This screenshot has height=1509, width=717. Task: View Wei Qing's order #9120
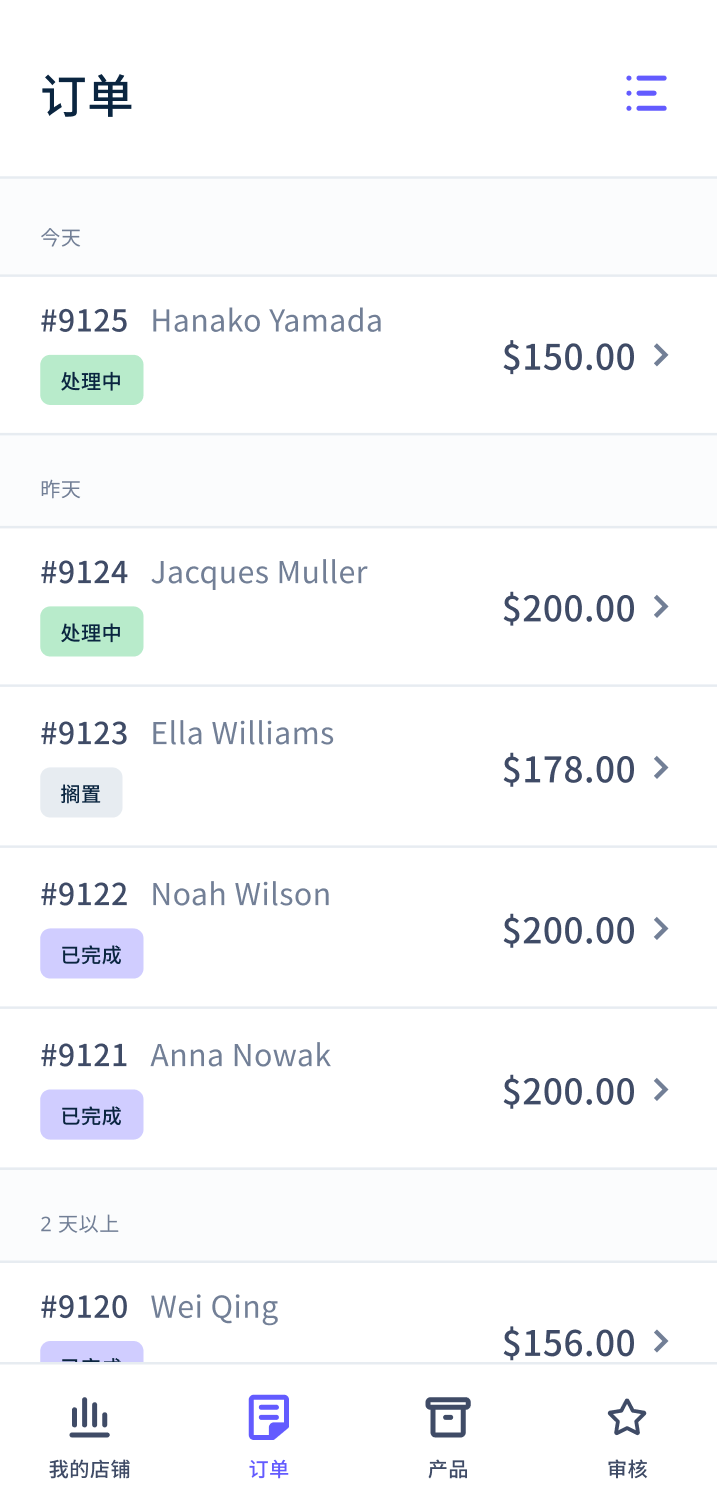pyautogui.click(x=358, y=1313)
